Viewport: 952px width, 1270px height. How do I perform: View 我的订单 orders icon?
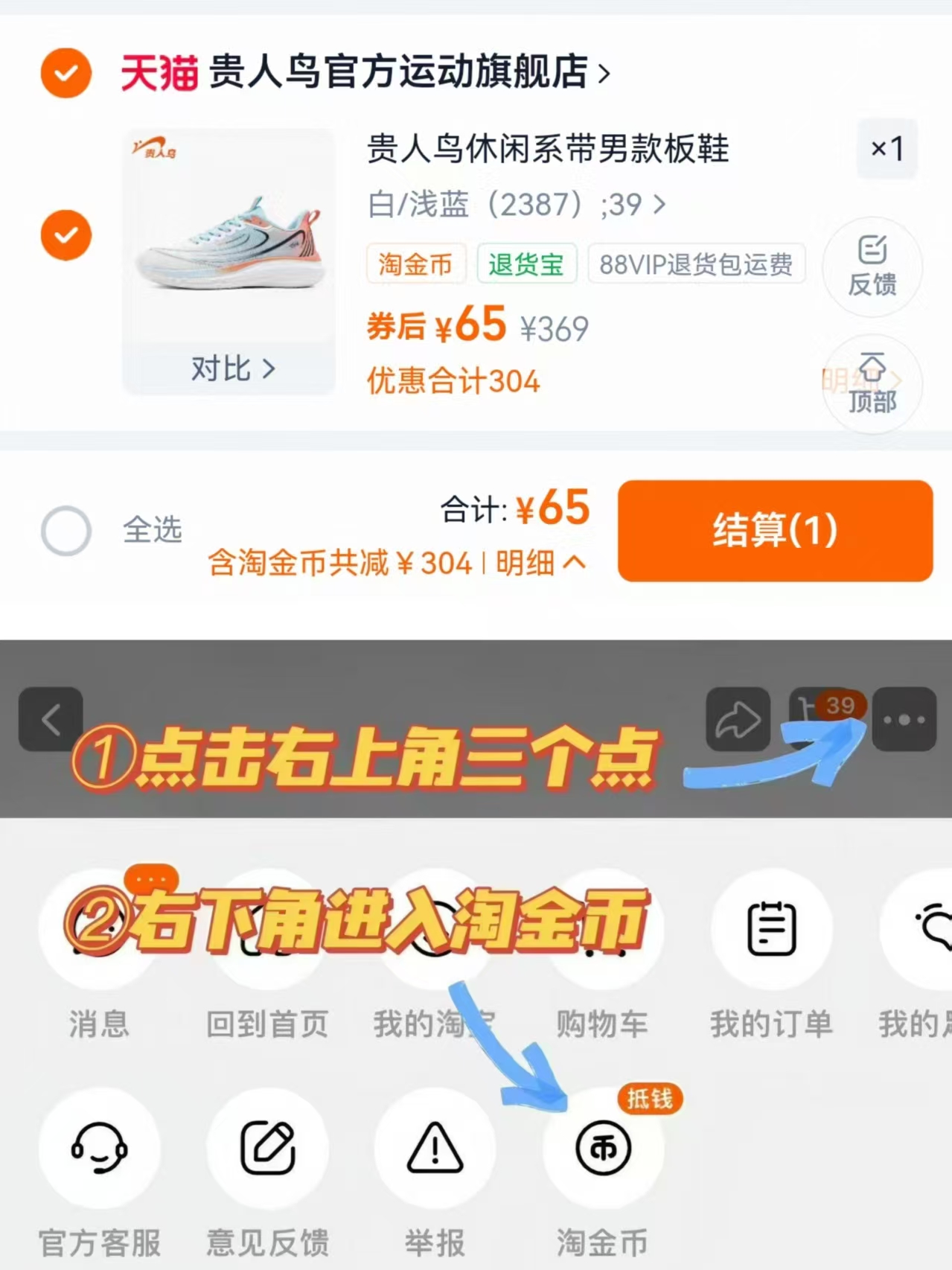[x=772, y=925]
